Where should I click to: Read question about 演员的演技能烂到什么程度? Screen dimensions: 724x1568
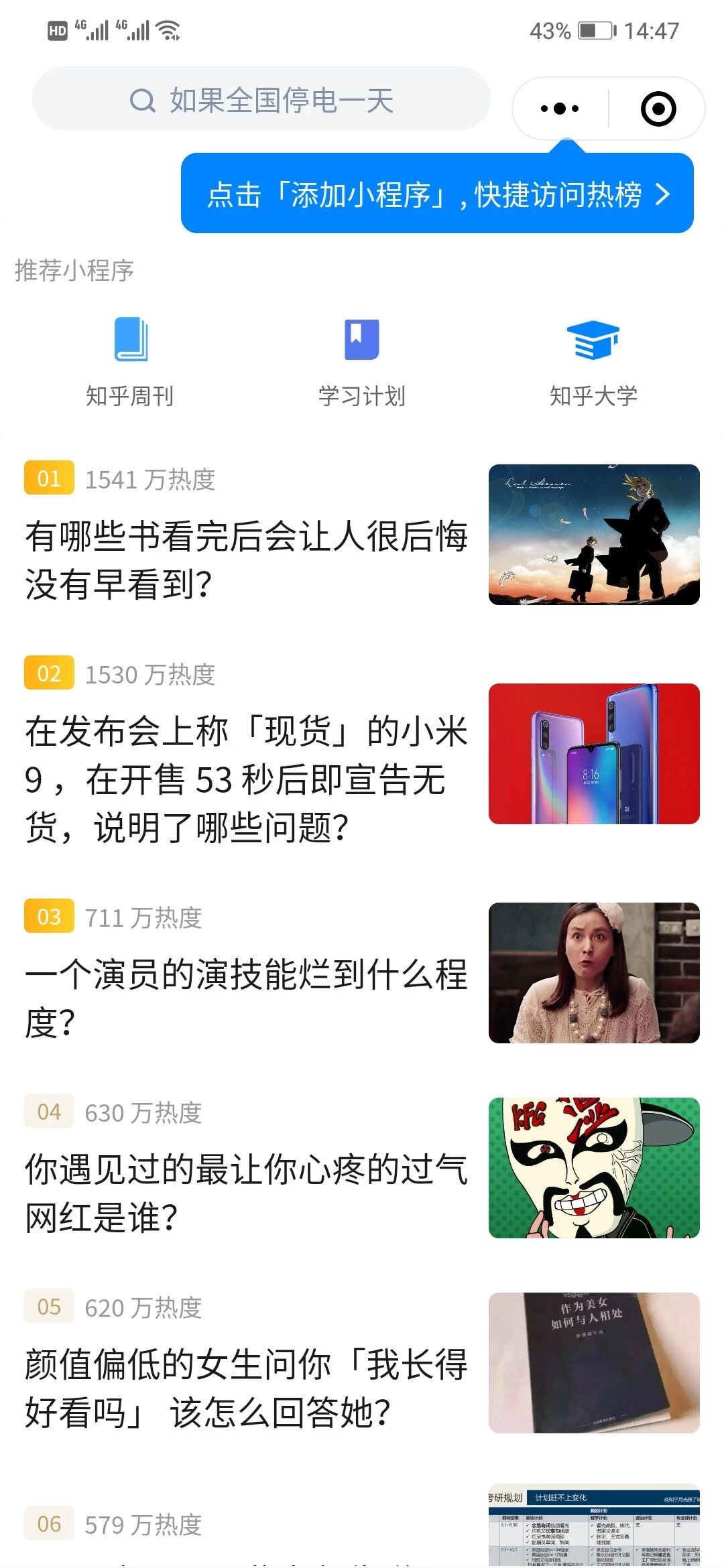click(x=246, y=998)
